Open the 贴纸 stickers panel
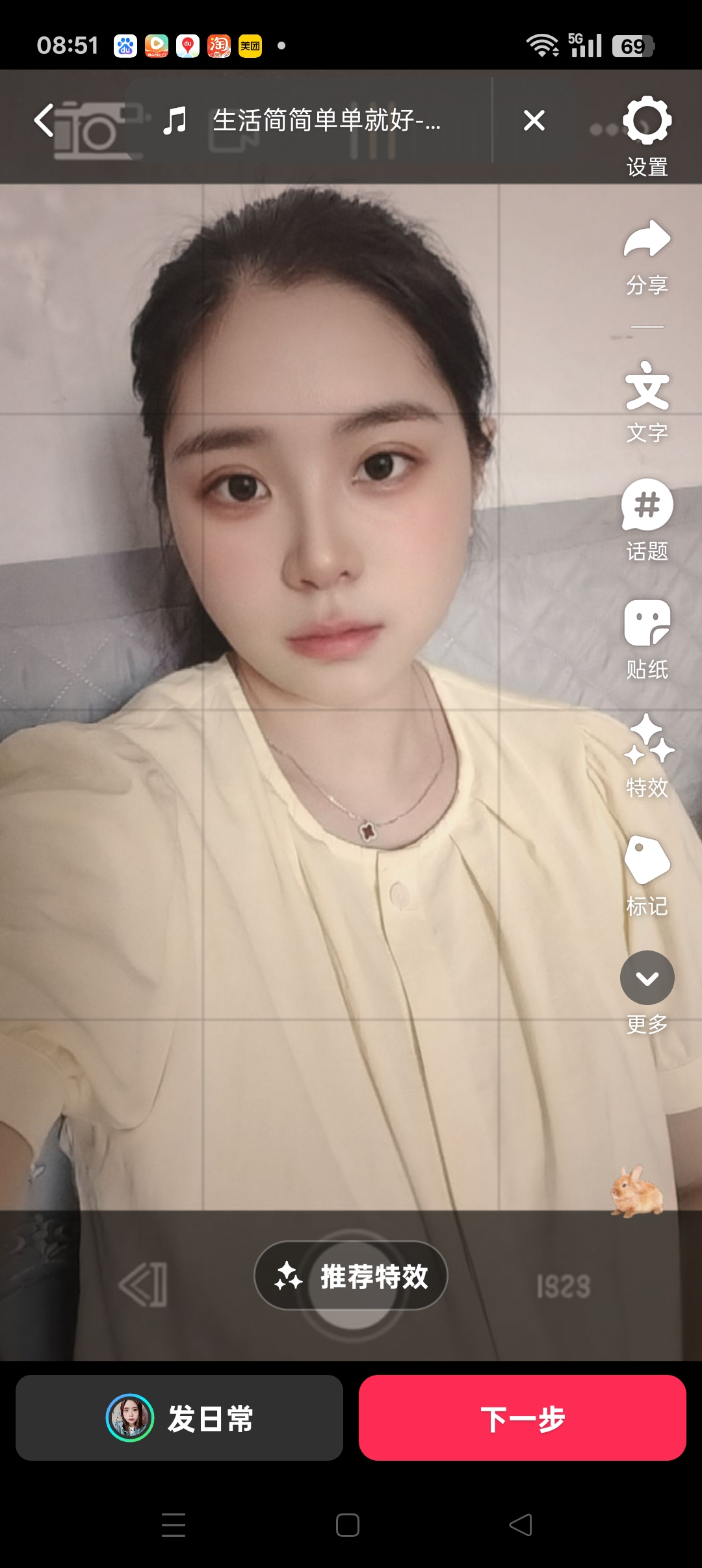This screenshot has width=702, height=1568. 647,638
